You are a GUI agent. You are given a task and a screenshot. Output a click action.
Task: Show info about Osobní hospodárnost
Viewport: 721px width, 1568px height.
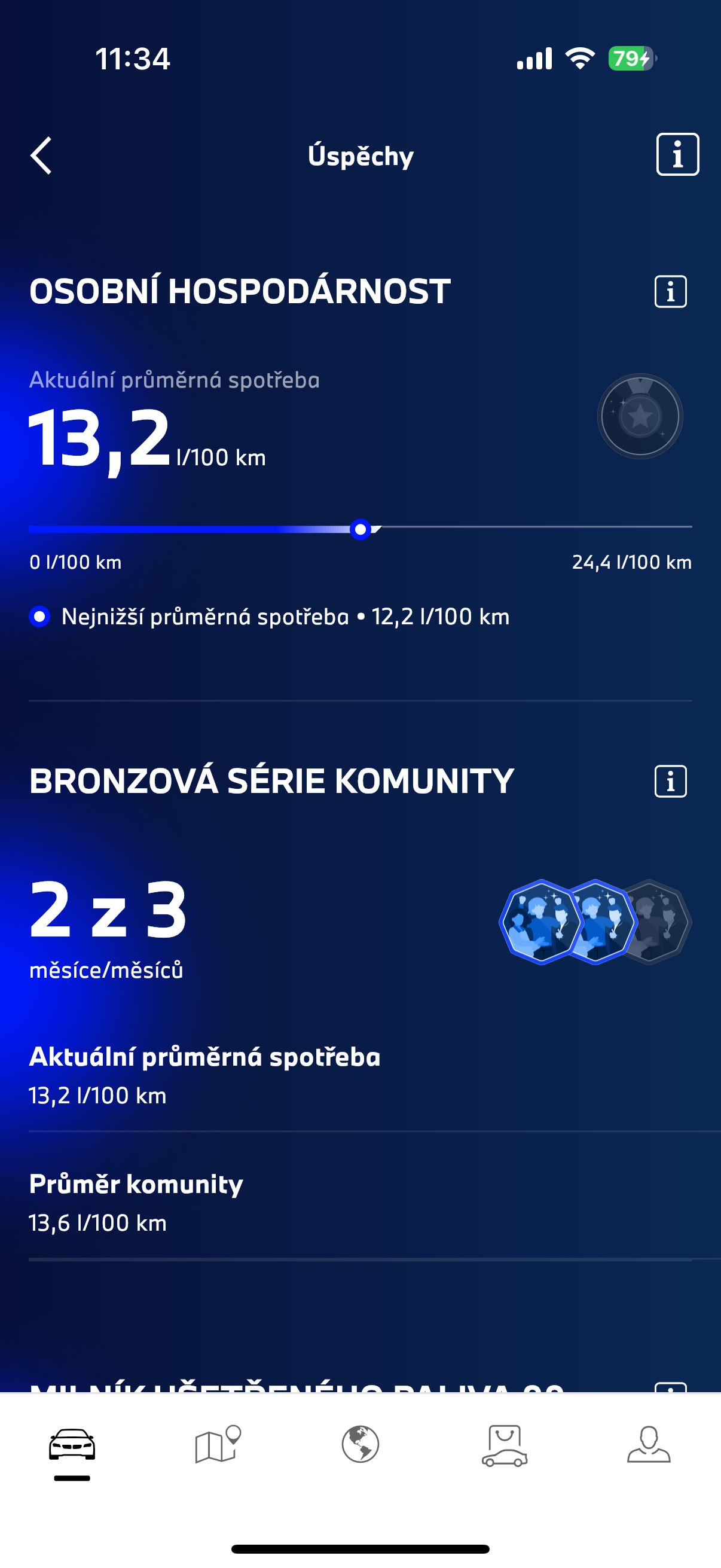click(671, 292)
